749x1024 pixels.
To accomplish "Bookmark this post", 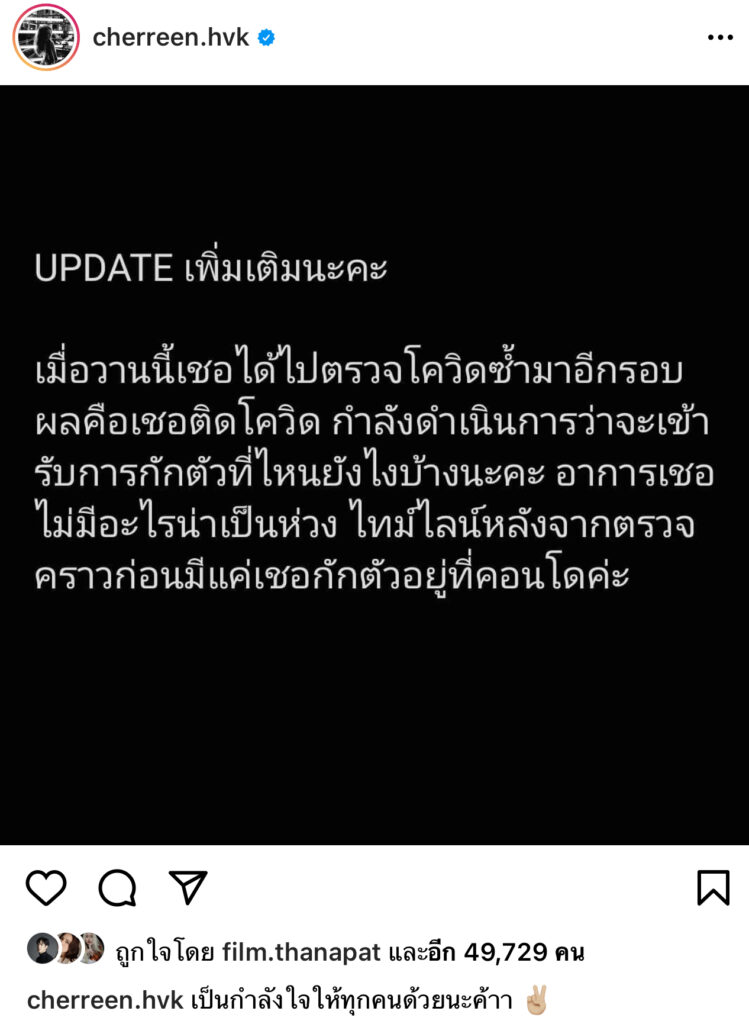I will point(713,887).
